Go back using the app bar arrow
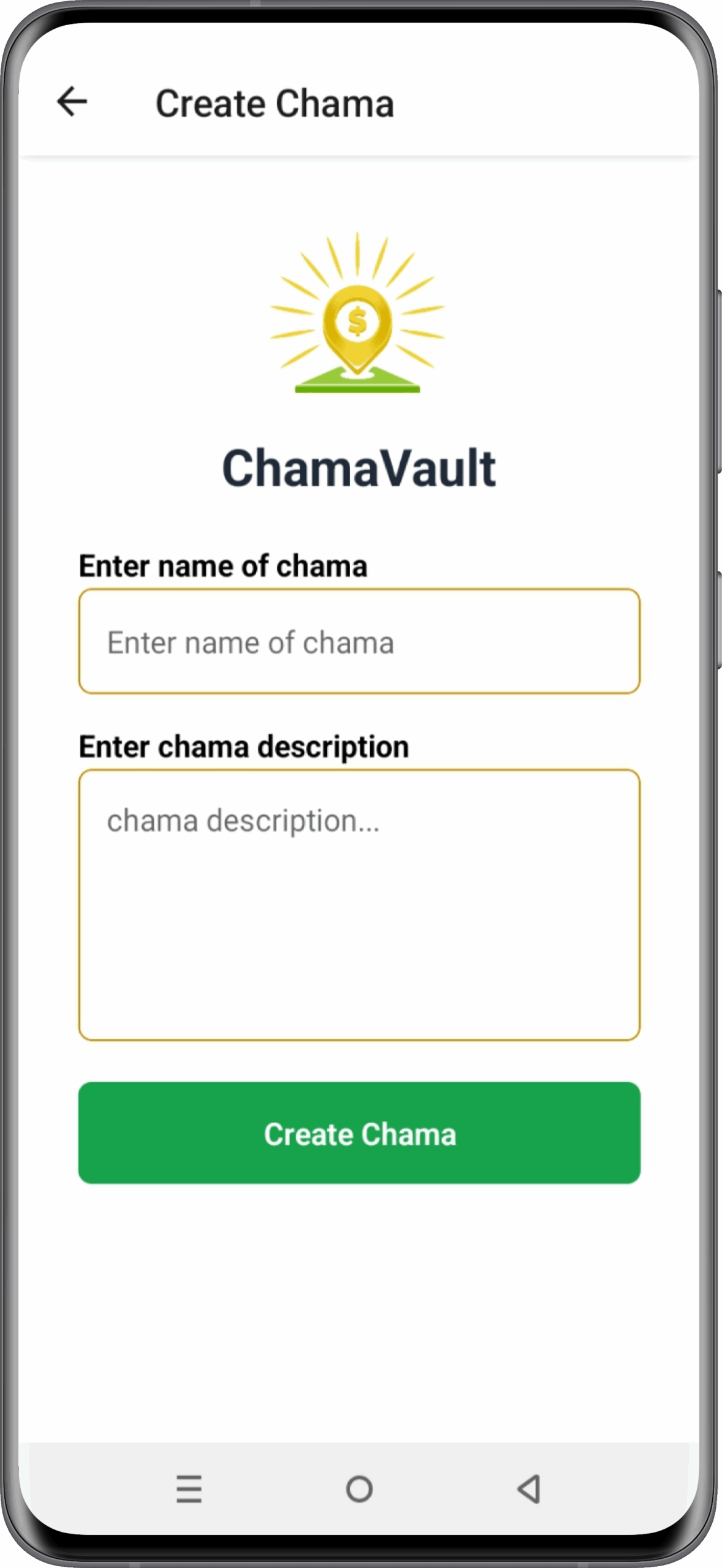This screenshot has width=722, height=1568. 72,102
